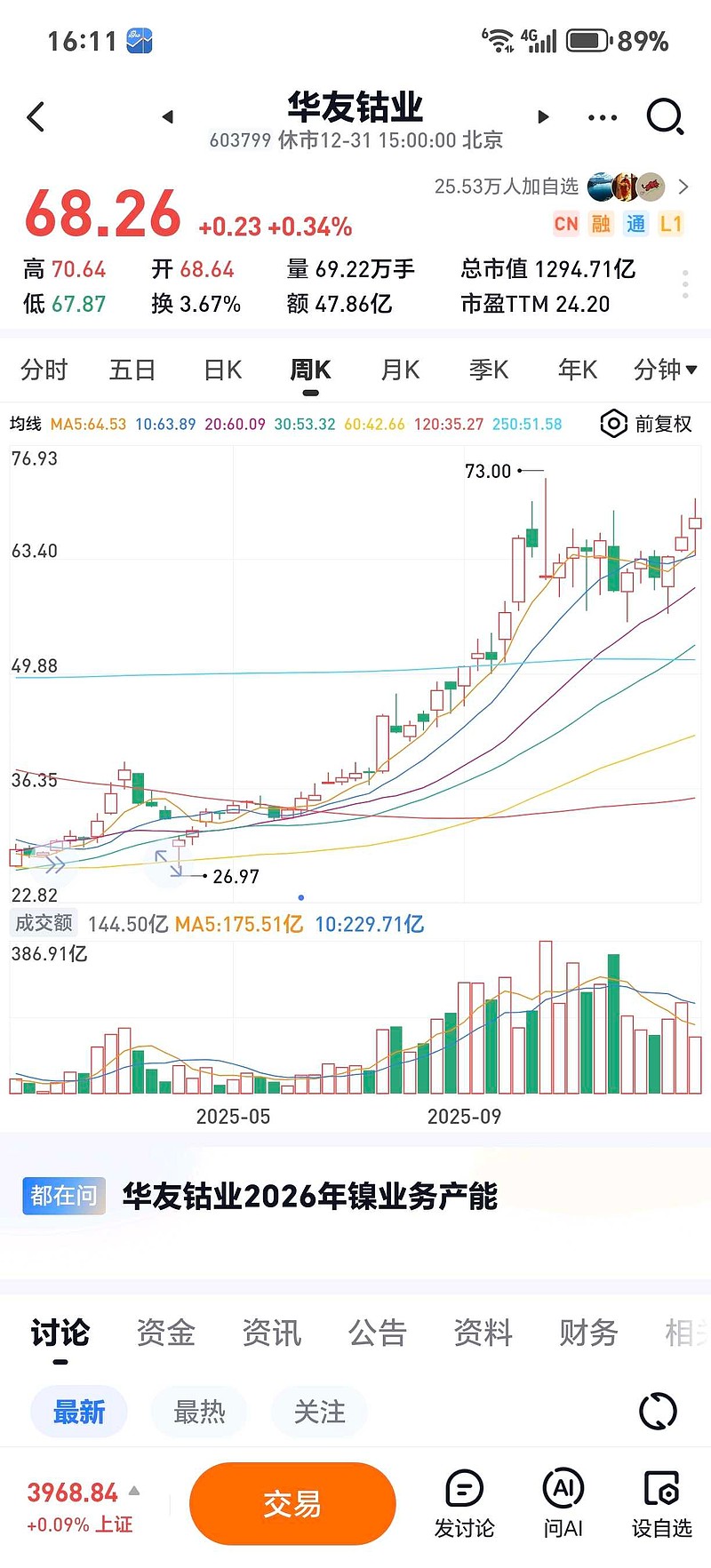This screenshot has width=711, height=1568.
Task: Jump to the previous stock arrow
Action: (167, 117)
